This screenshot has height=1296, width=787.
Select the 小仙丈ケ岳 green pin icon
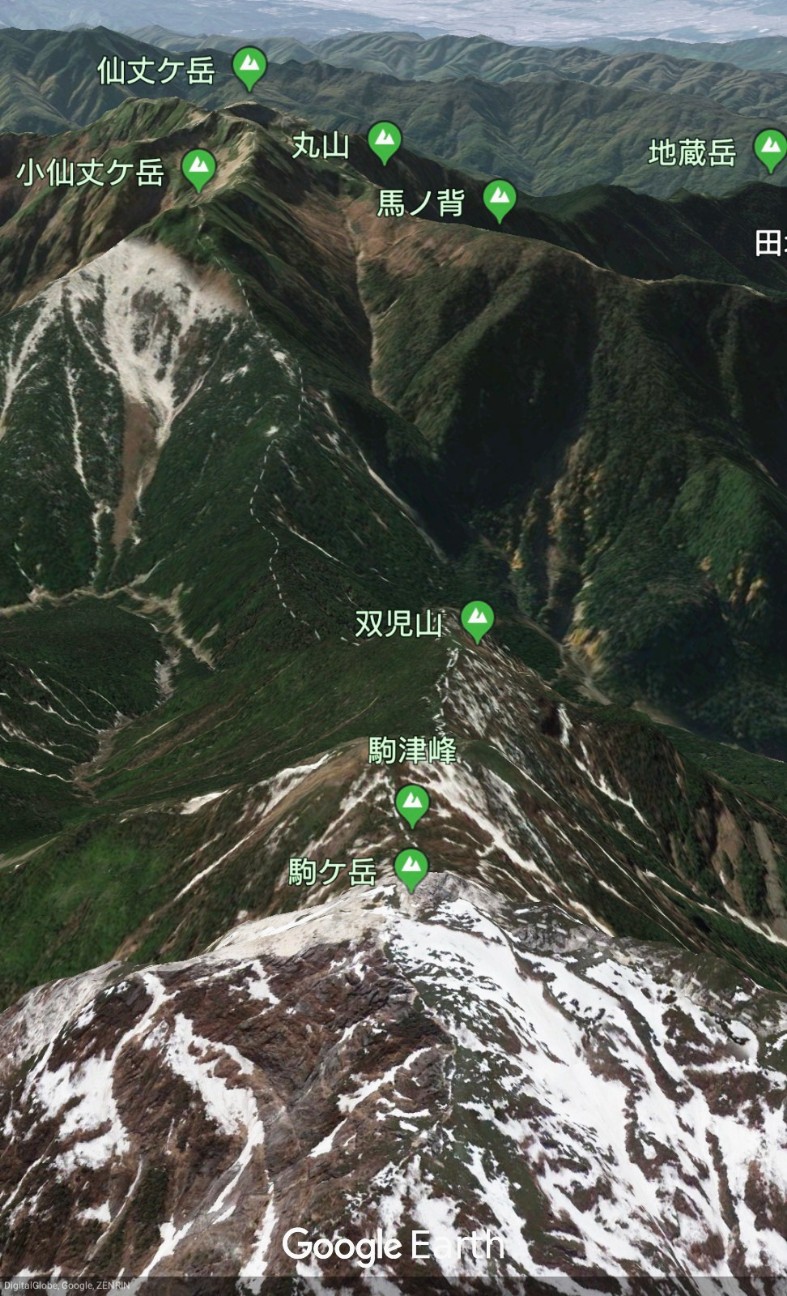[x=198, y=167]
